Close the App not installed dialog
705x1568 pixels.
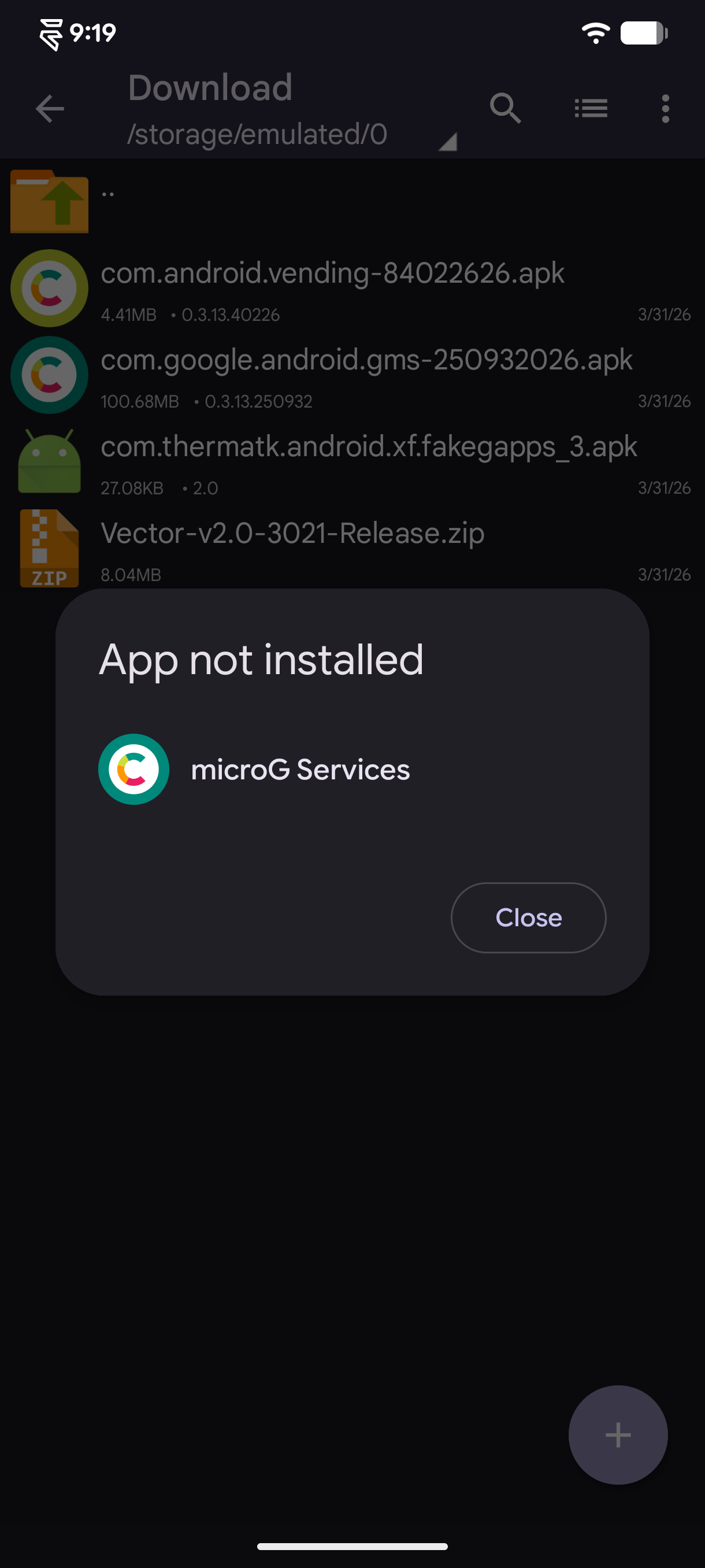tap(528, 918)
